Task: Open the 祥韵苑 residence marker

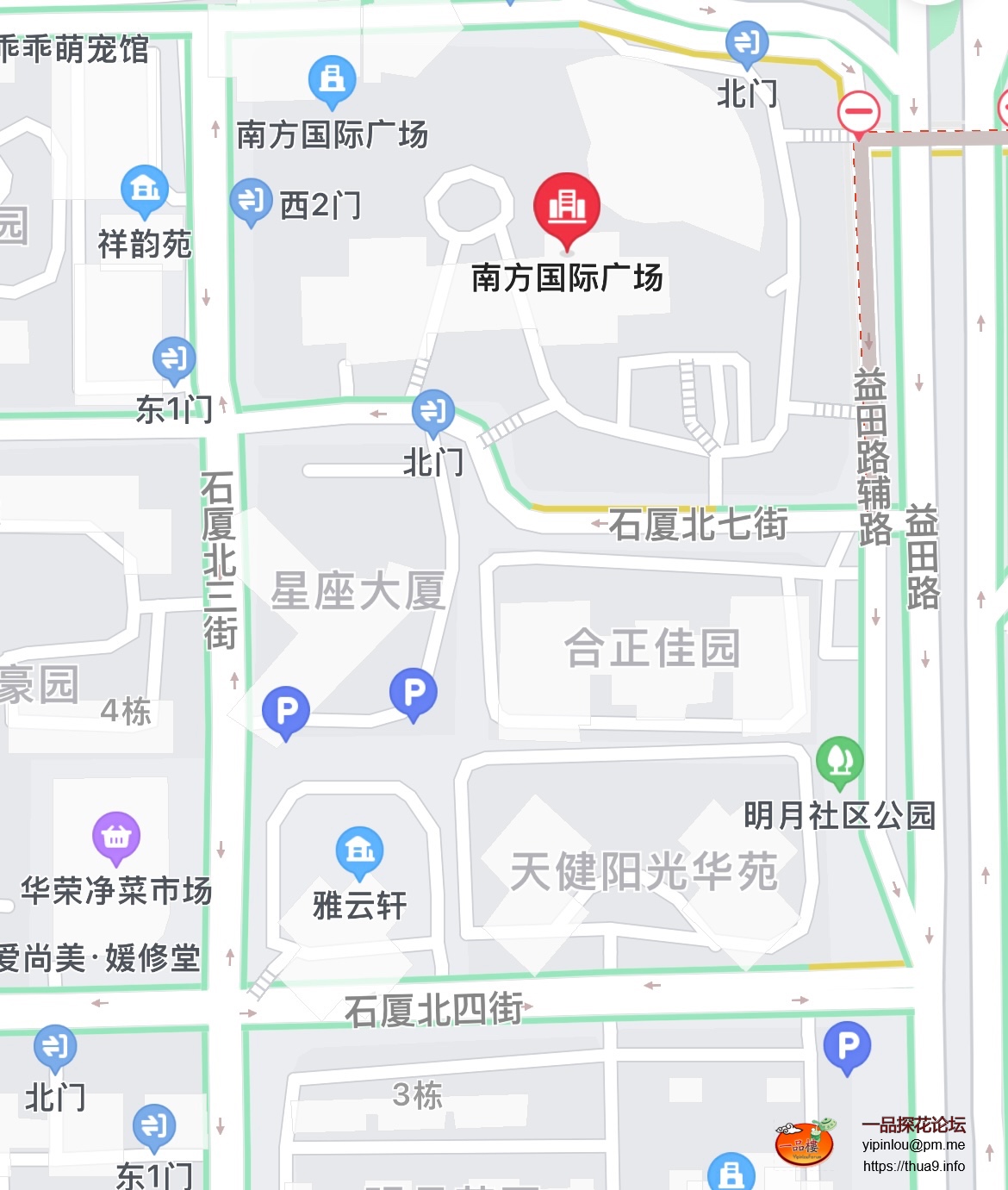Action: tap(145, 190)
